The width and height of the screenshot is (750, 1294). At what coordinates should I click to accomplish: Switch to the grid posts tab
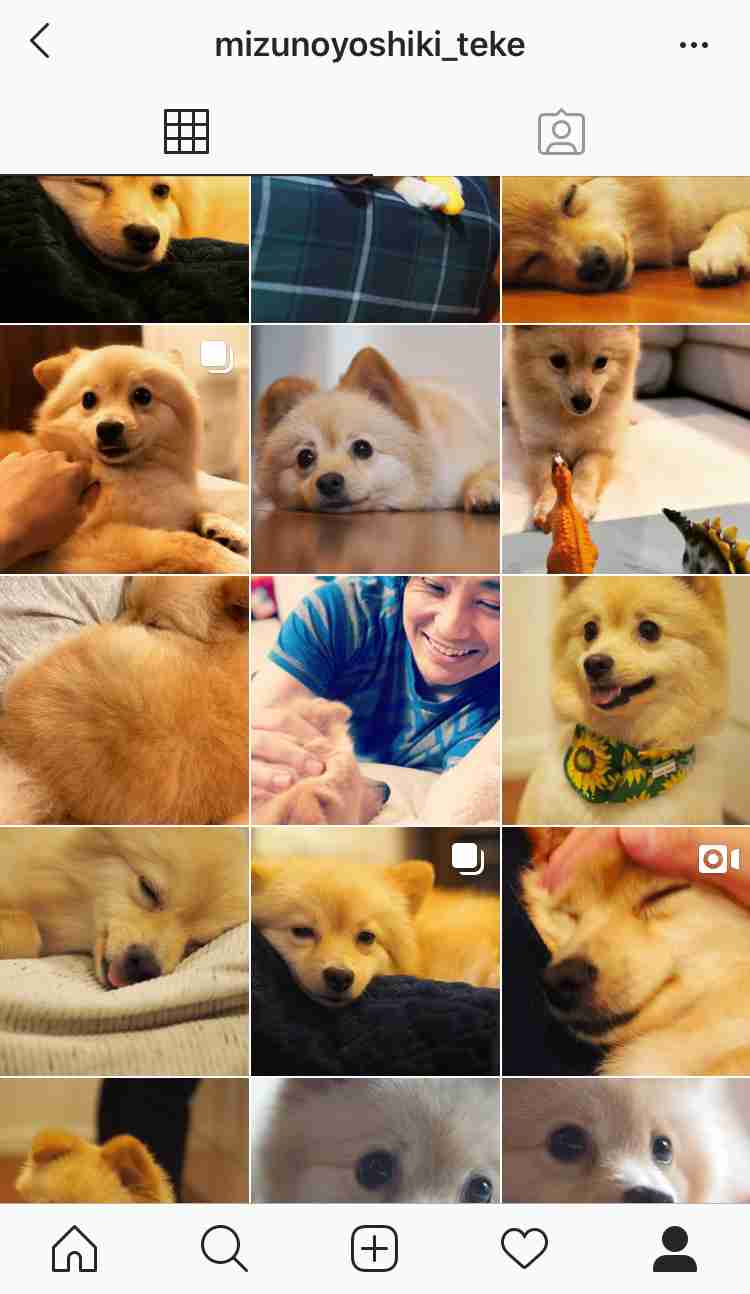coord(187,132)
